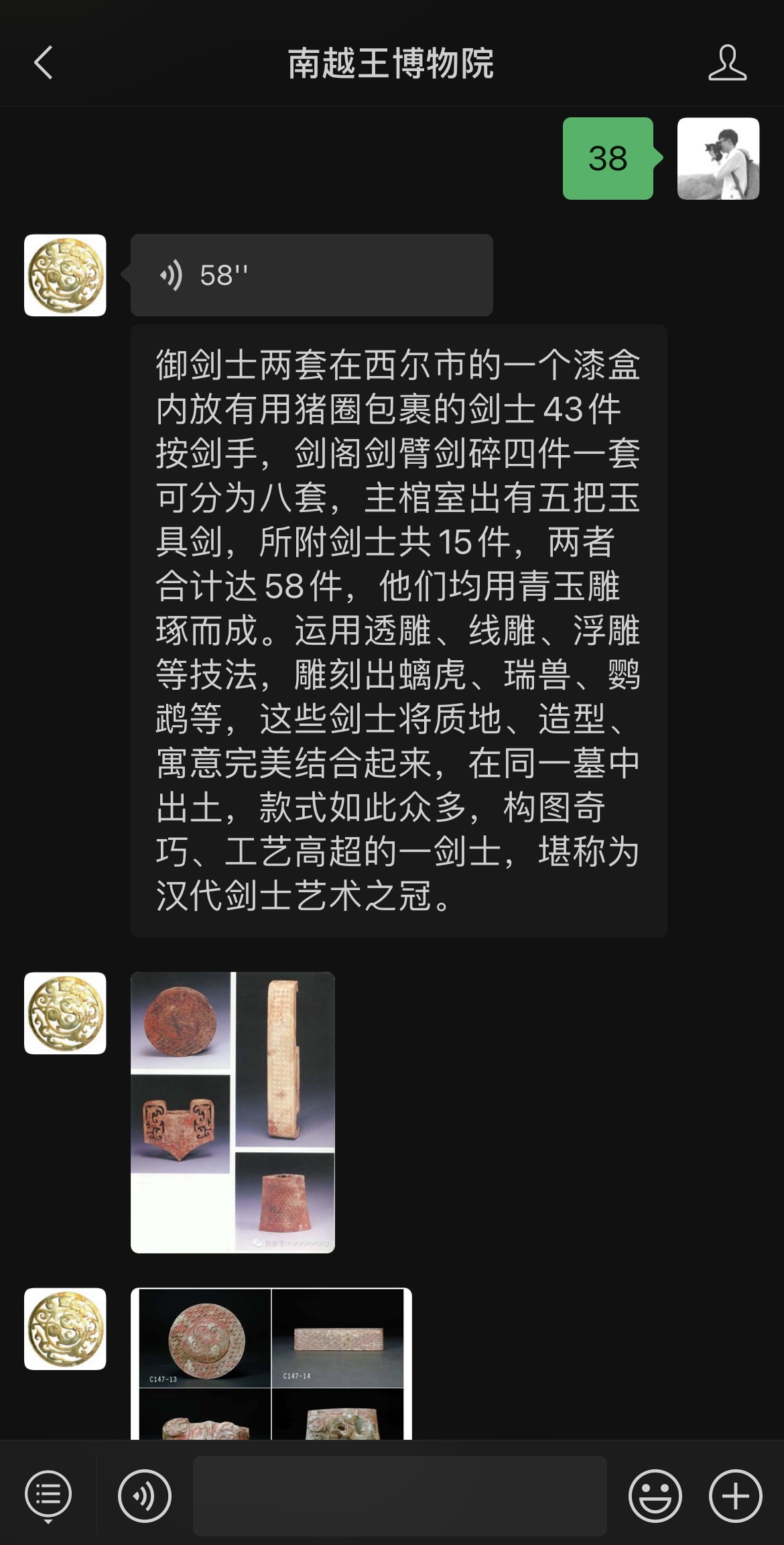Play the 58-second voice message
Image resolution: width=784 pixels, height=1545 pixels.
click(x=311, y=275)
